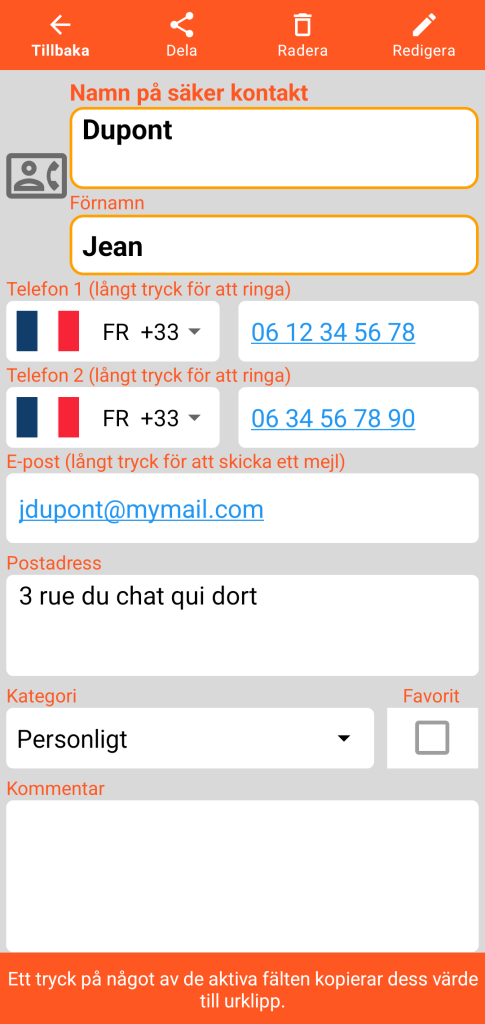
Task: Tap the contact card picture icon
Action: pos(37,176)
